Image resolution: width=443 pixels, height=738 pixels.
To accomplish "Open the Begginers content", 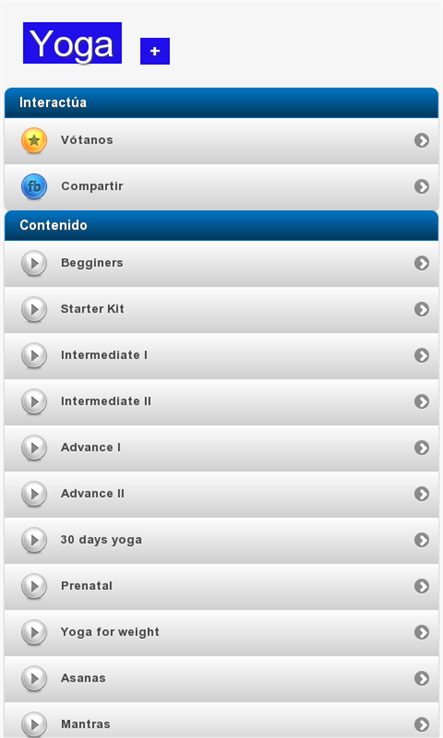I will pyautogui.click(x=221, y=264).
